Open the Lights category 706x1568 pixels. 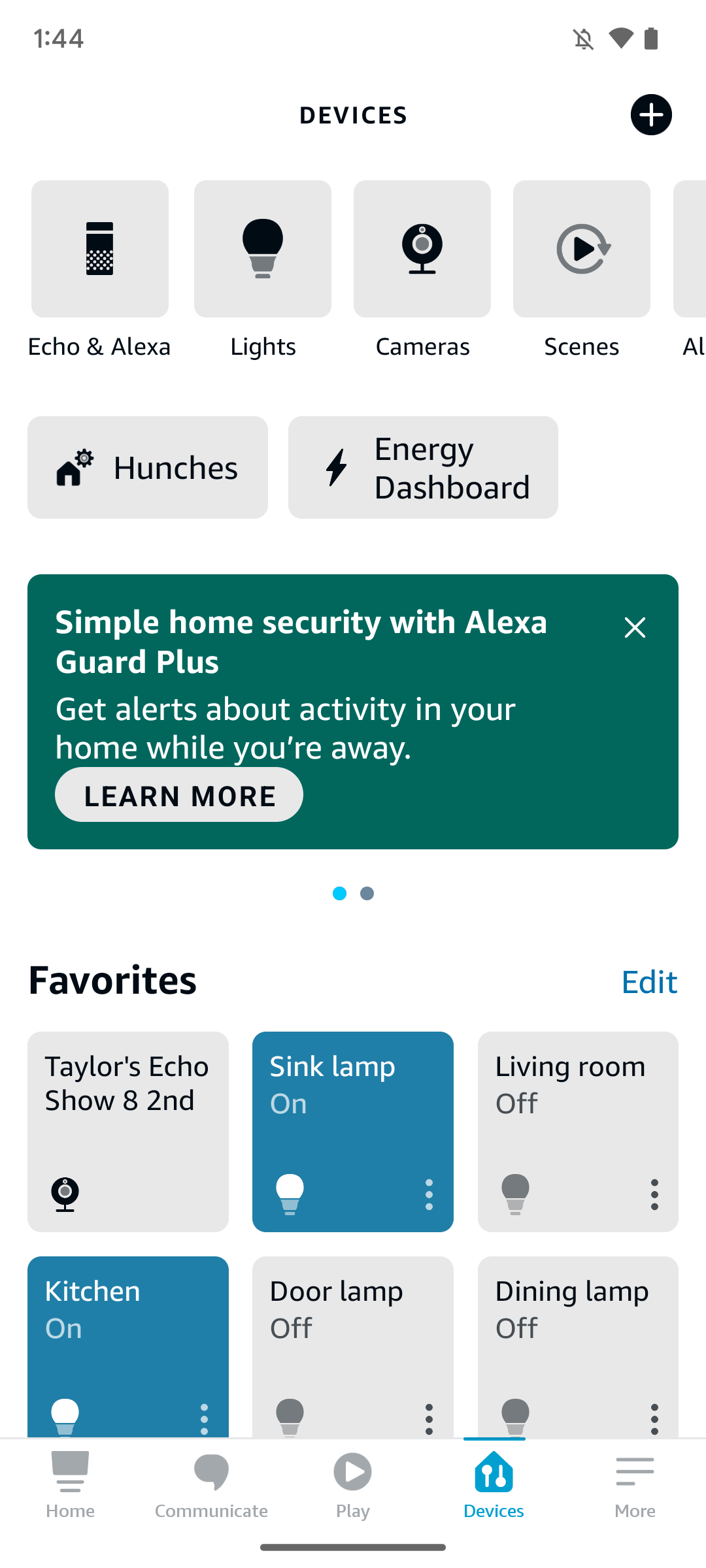pyautogui.click(x=263, y=249)
